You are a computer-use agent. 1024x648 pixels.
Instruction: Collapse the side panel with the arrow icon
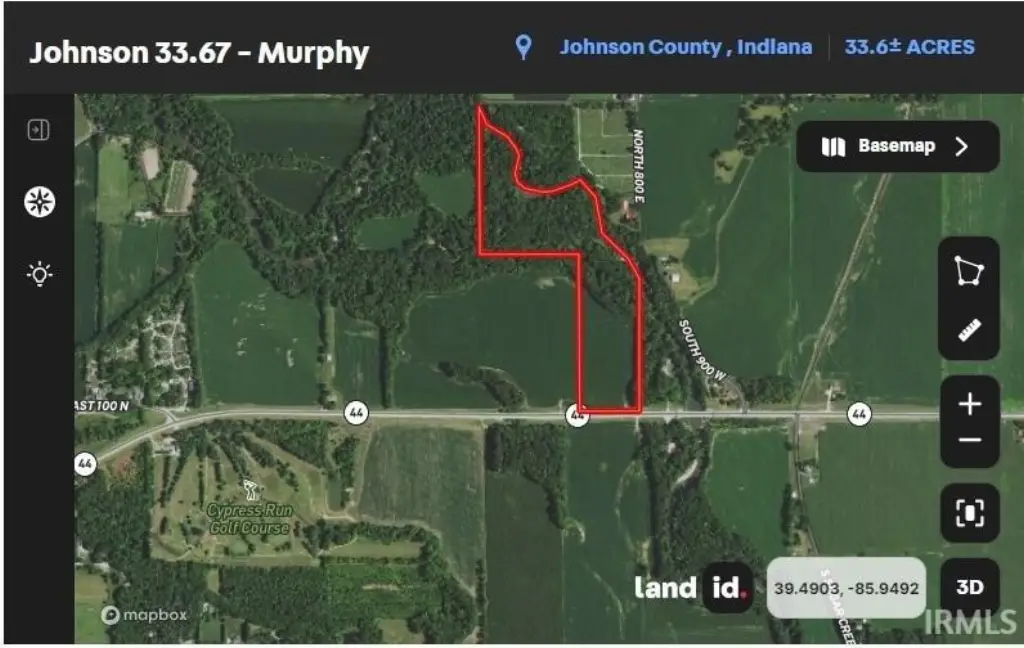tap(38, 130)
